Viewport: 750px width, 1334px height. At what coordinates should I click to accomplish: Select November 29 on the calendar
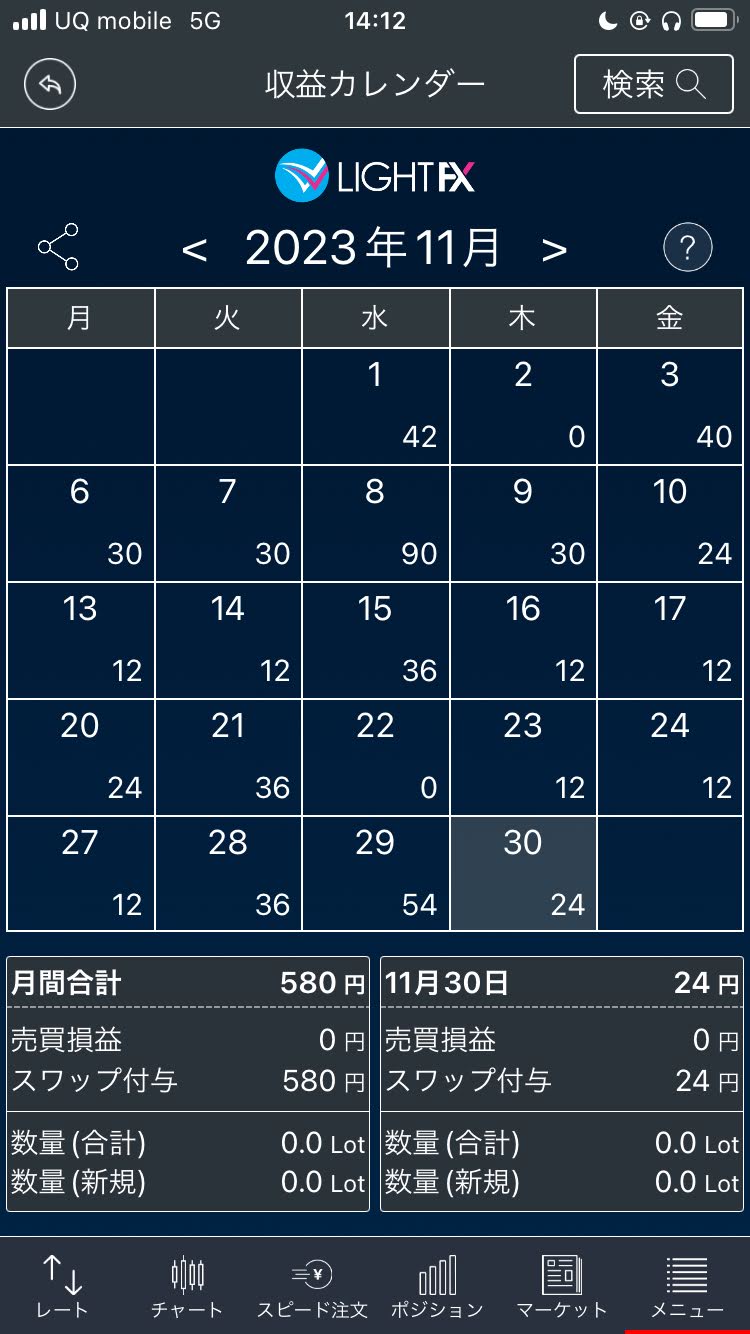coord(376,874)
